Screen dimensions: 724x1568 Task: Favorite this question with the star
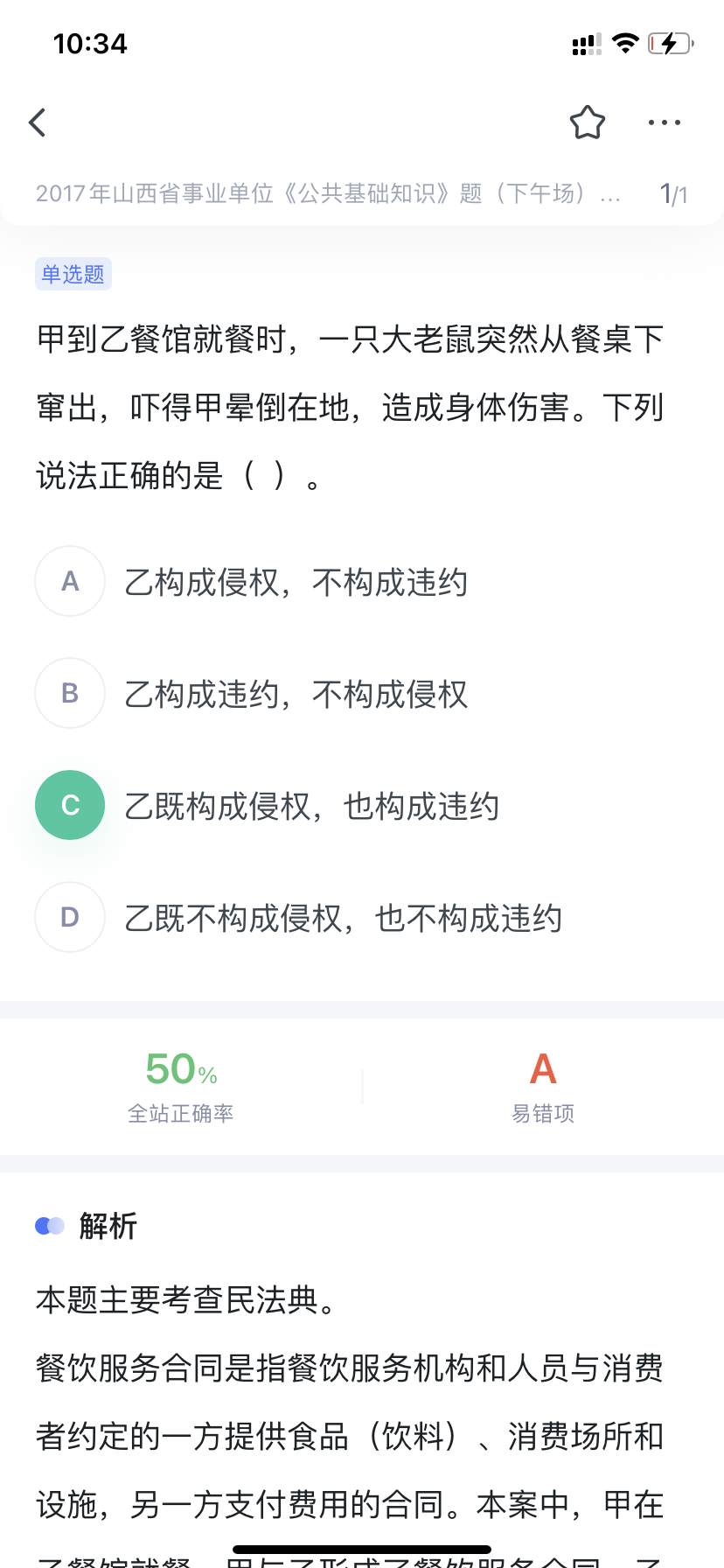[x=588, y=122]
